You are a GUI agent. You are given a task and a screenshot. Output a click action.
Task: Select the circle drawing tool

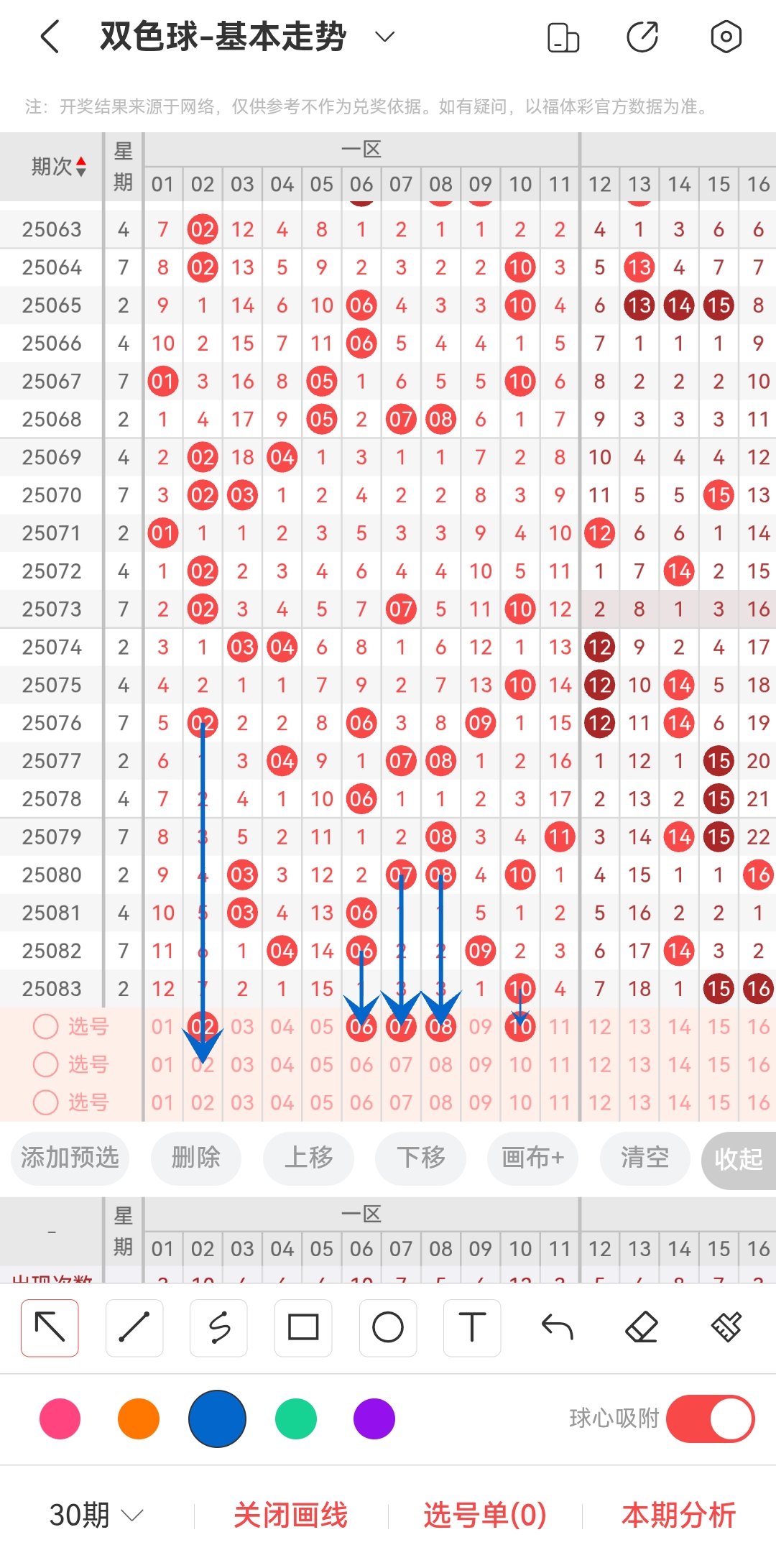point(388,1327)
